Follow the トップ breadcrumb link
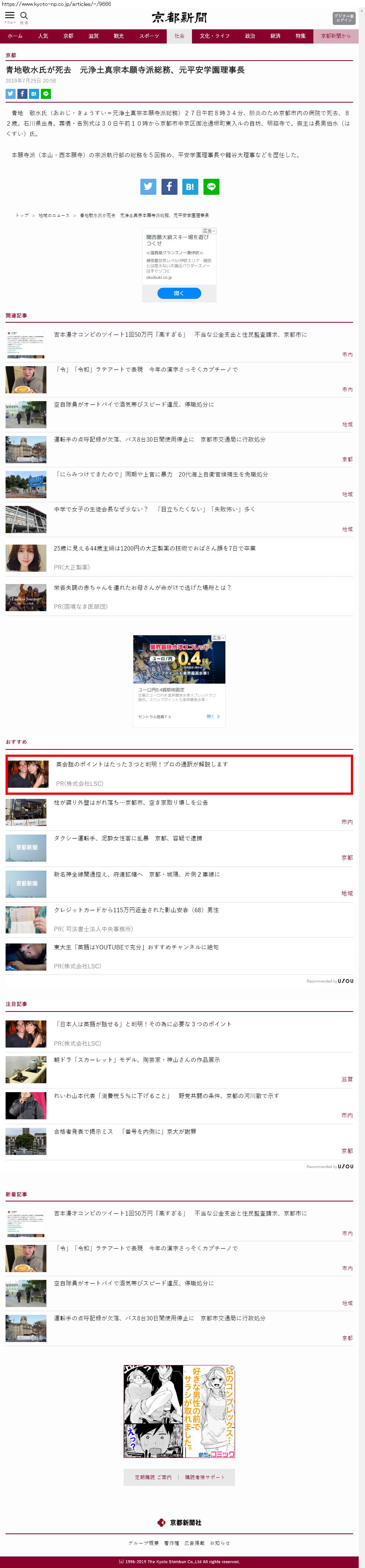Image resolution: width=365 pixels, height=1568 pixels. (22, 216)
